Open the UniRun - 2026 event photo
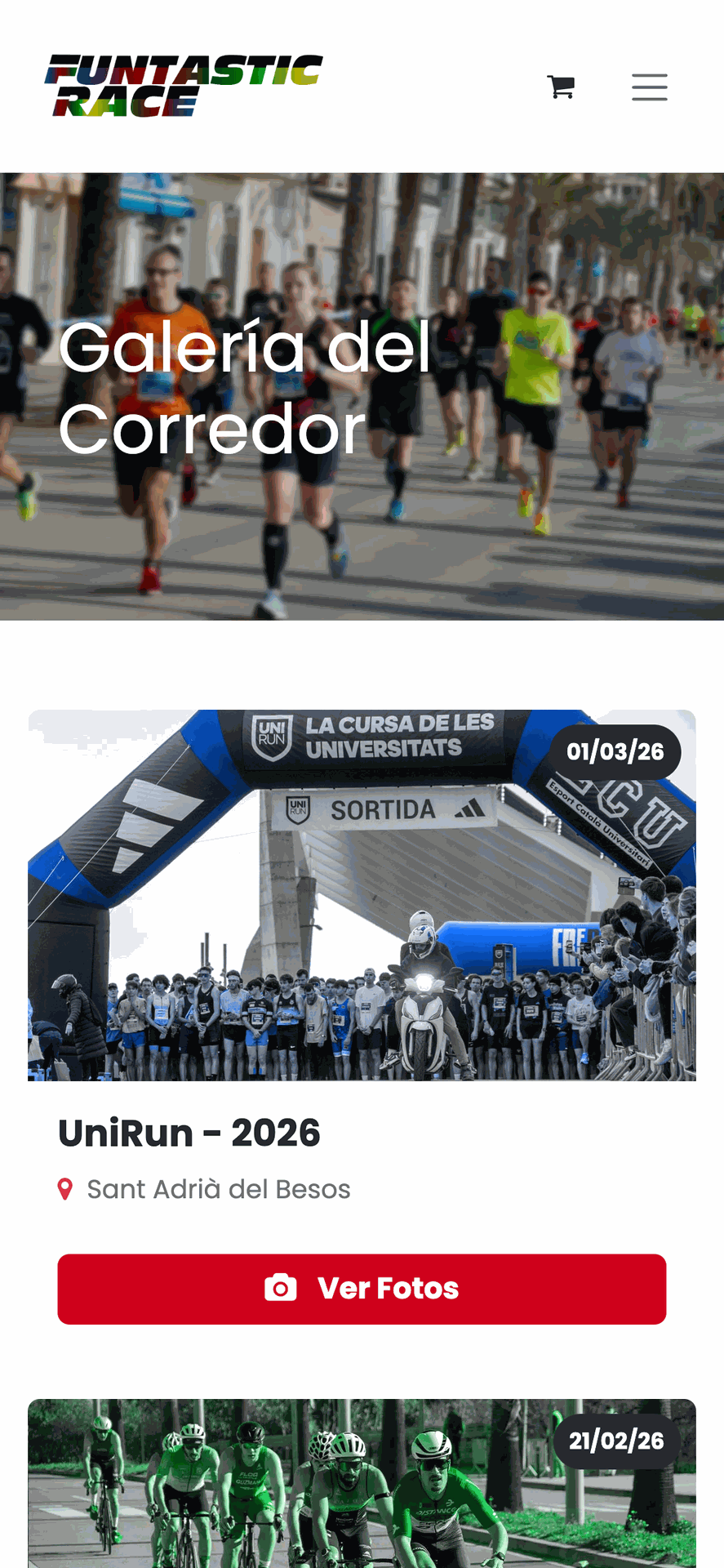724x1568 pixels. click(362, 895)
